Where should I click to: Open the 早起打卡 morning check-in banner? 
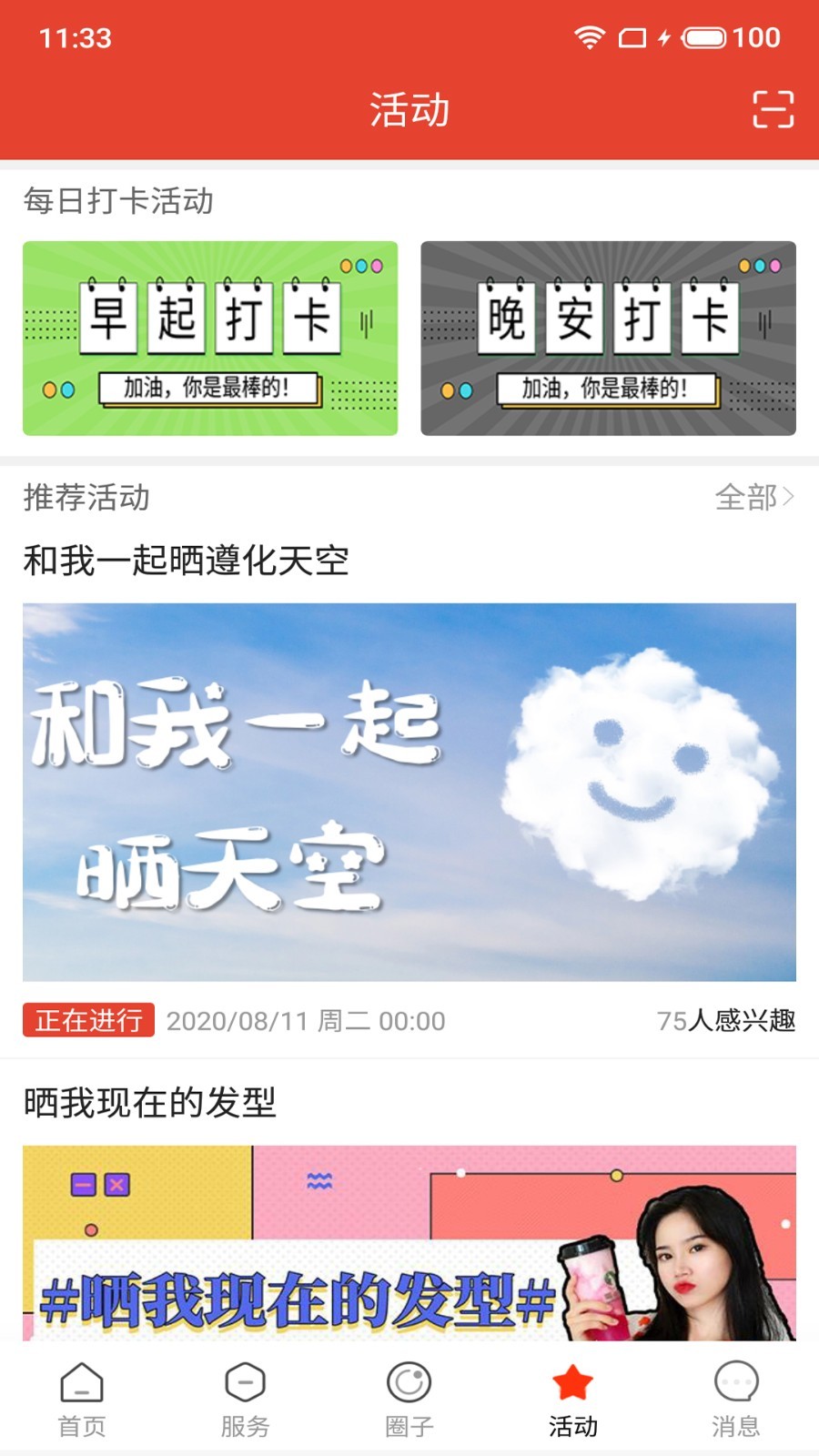click(211, 339)
